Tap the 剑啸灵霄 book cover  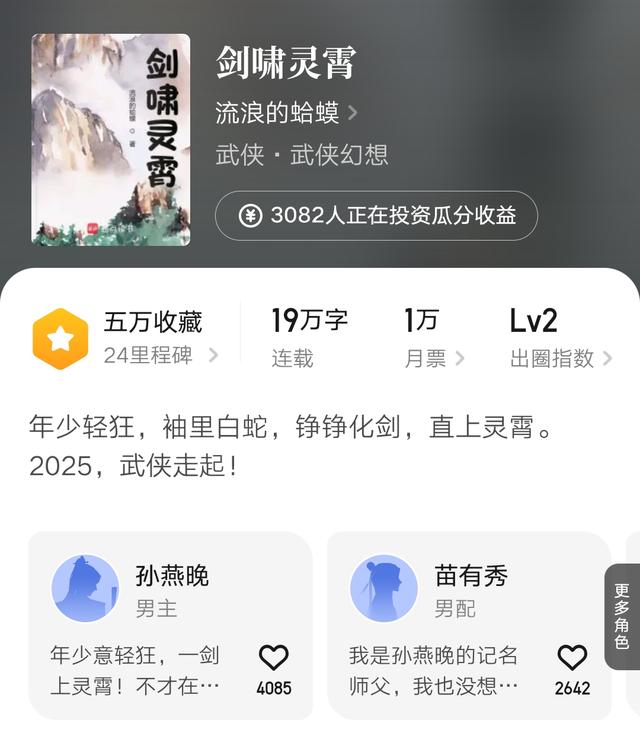point(111,139)
